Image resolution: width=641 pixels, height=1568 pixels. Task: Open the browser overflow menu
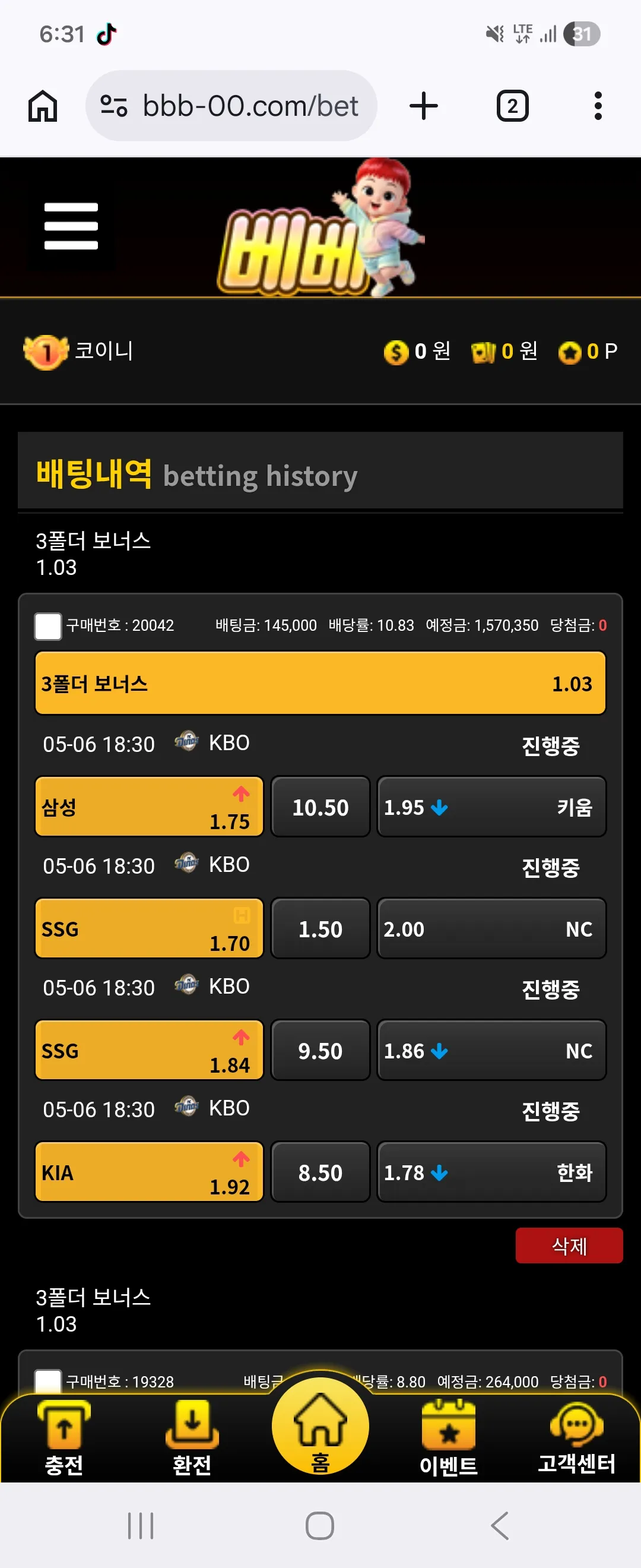[x=598, y=106]
